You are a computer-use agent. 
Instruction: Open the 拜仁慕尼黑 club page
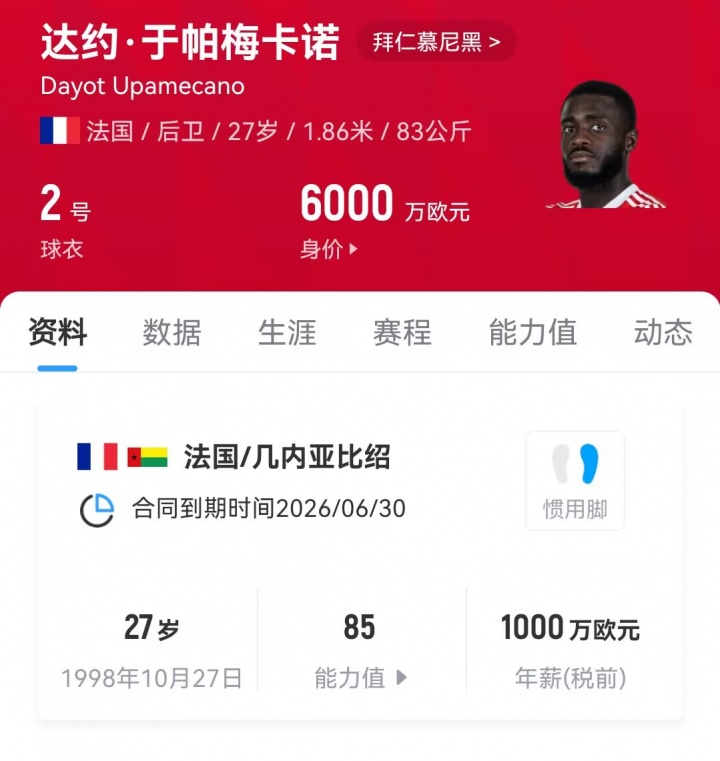pos(436,42)
